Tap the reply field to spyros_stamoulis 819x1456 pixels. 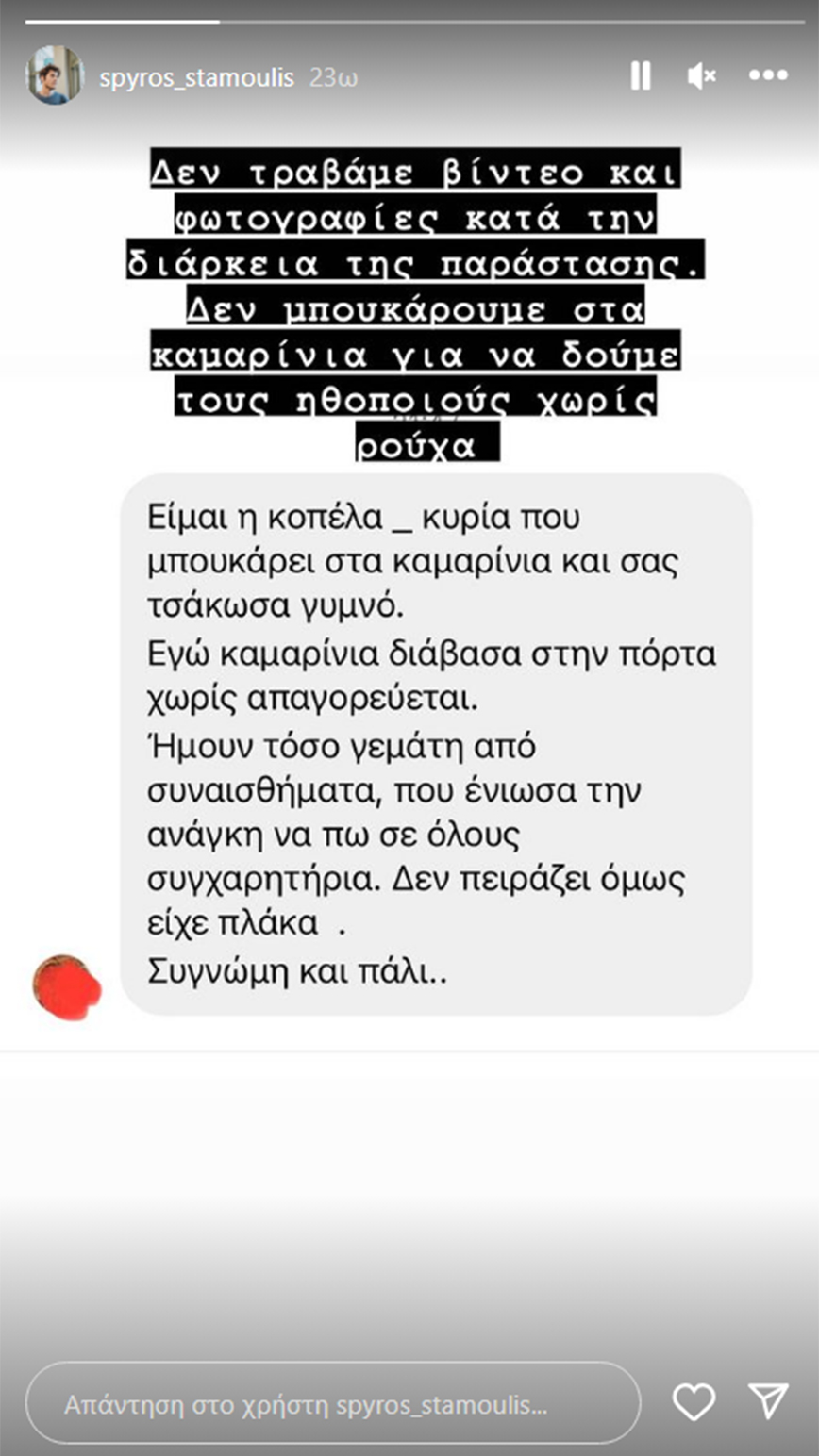[x=332, y=1404]
